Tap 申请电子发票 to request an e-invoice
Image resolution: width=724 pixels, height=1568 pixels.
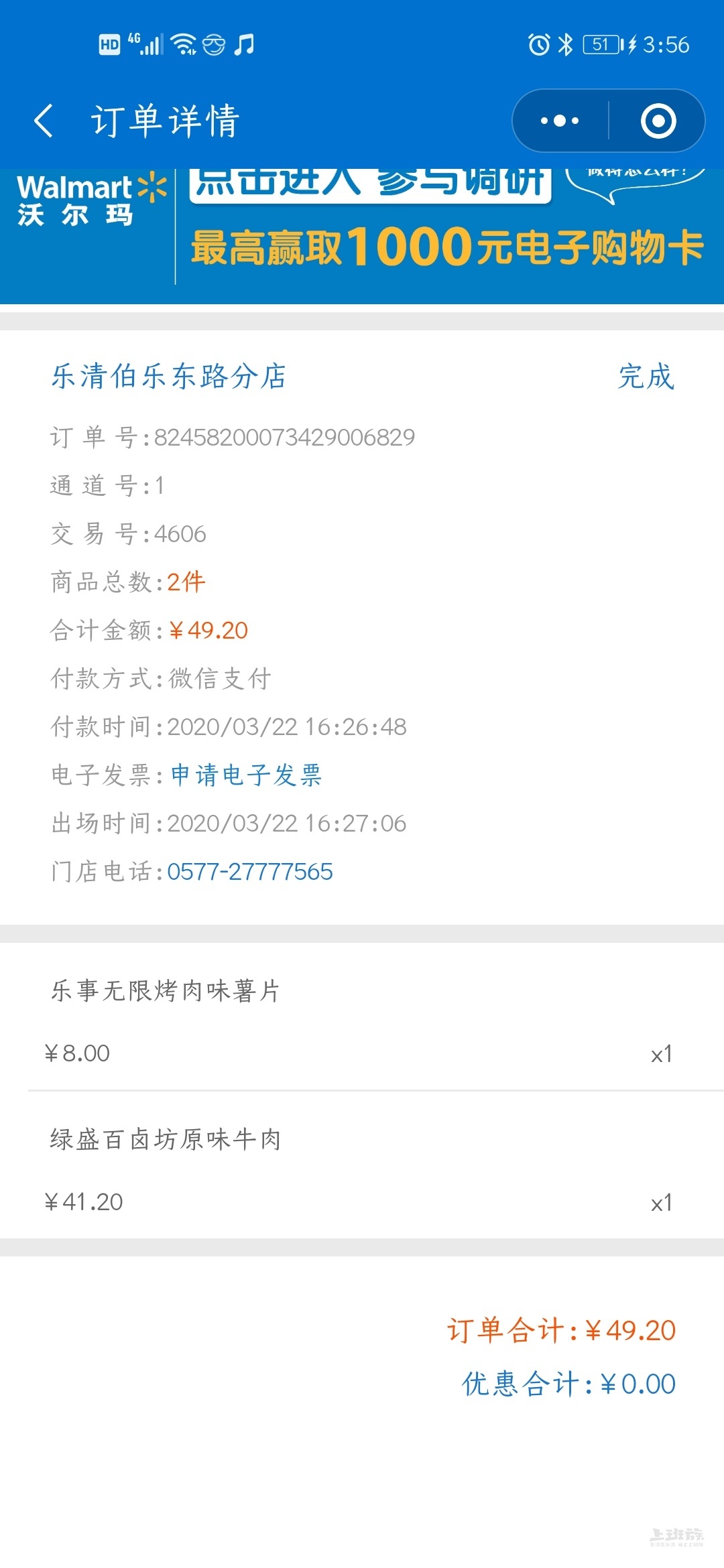coord(246,775)
